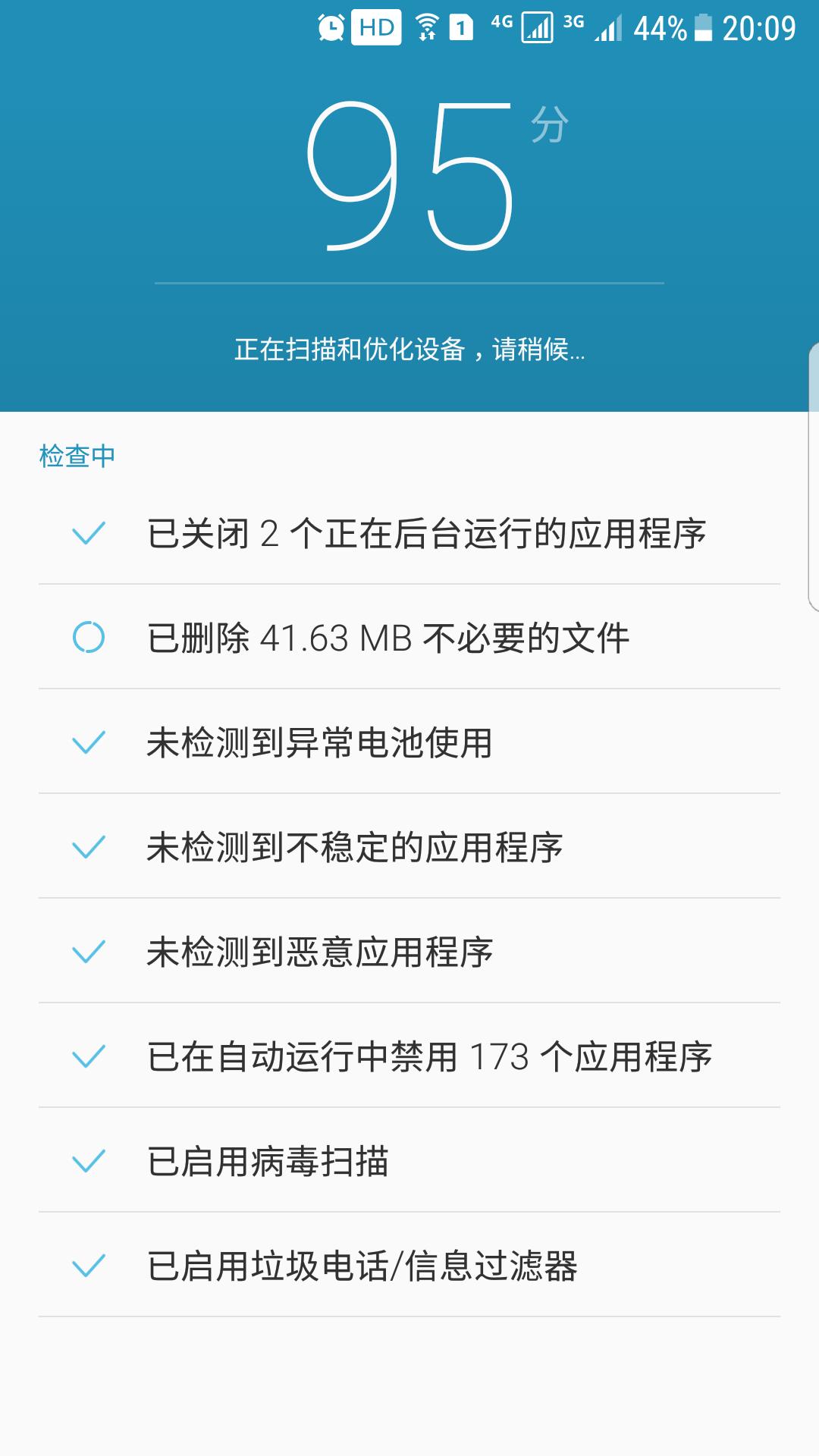The width and height of the screenshot is (819, 1456).
Task: Tap the SIM 1 indicator icon
Action: pyautogui.click(x=463, y=24)
